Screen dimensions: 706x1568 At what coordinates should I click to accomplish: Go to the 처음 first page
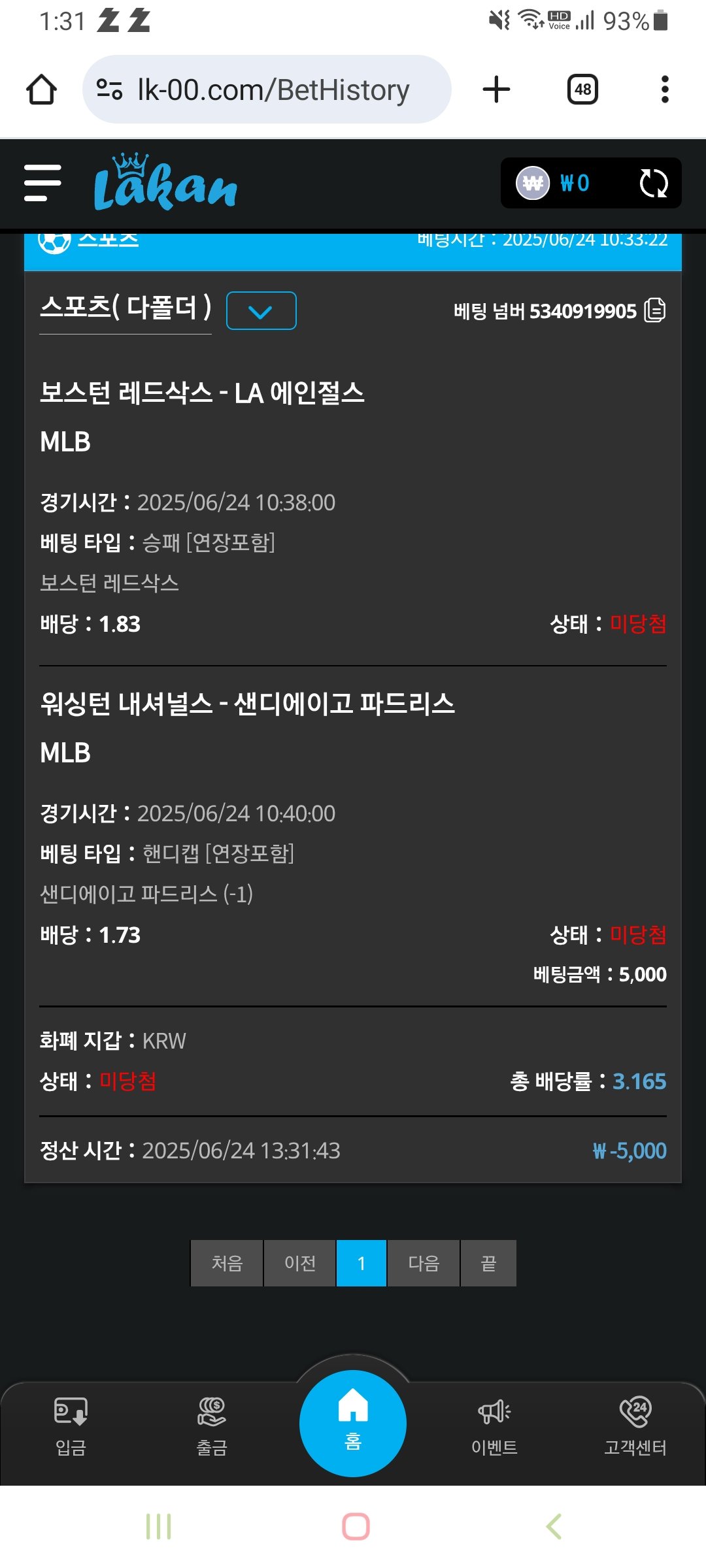227,1263
